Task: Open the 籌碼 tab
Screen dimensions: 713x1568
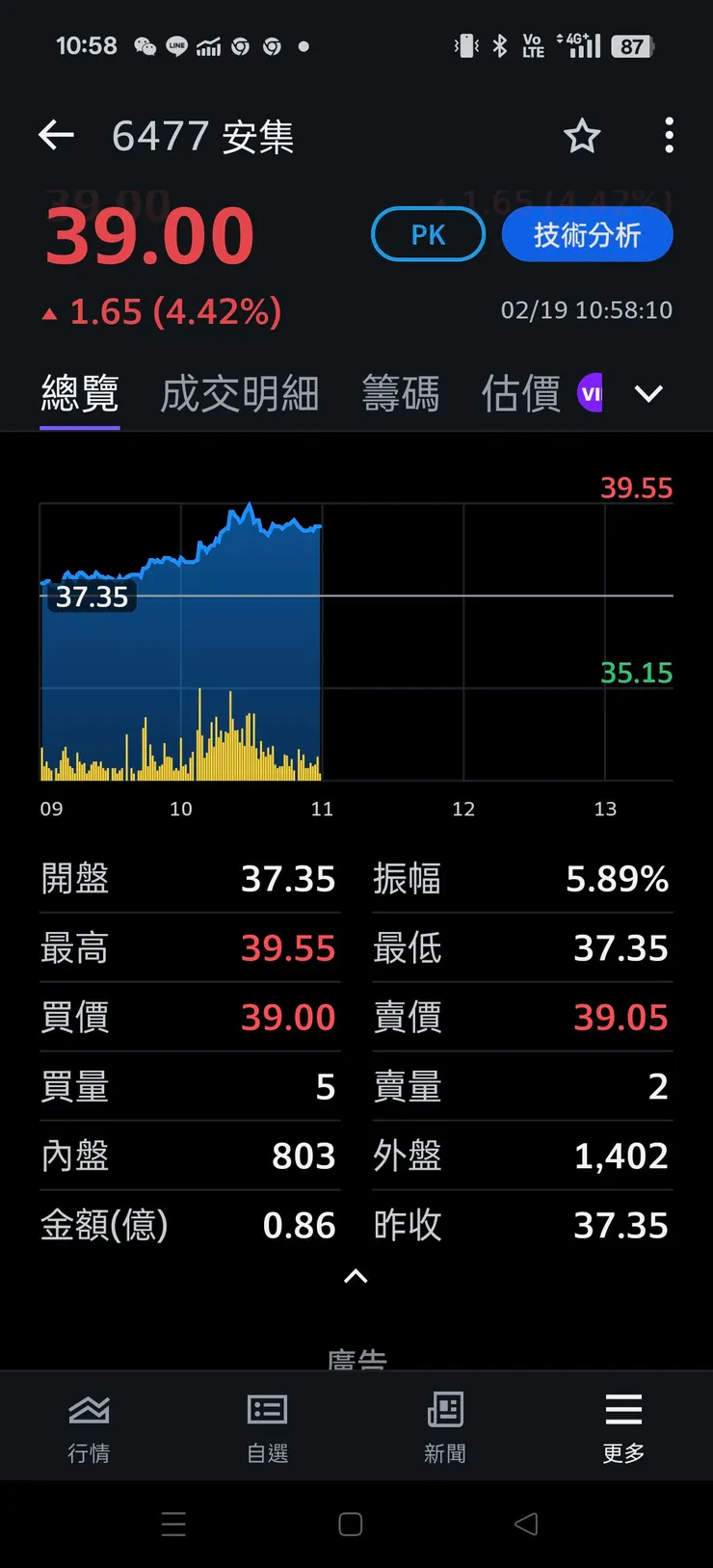Action: [401, 394]
